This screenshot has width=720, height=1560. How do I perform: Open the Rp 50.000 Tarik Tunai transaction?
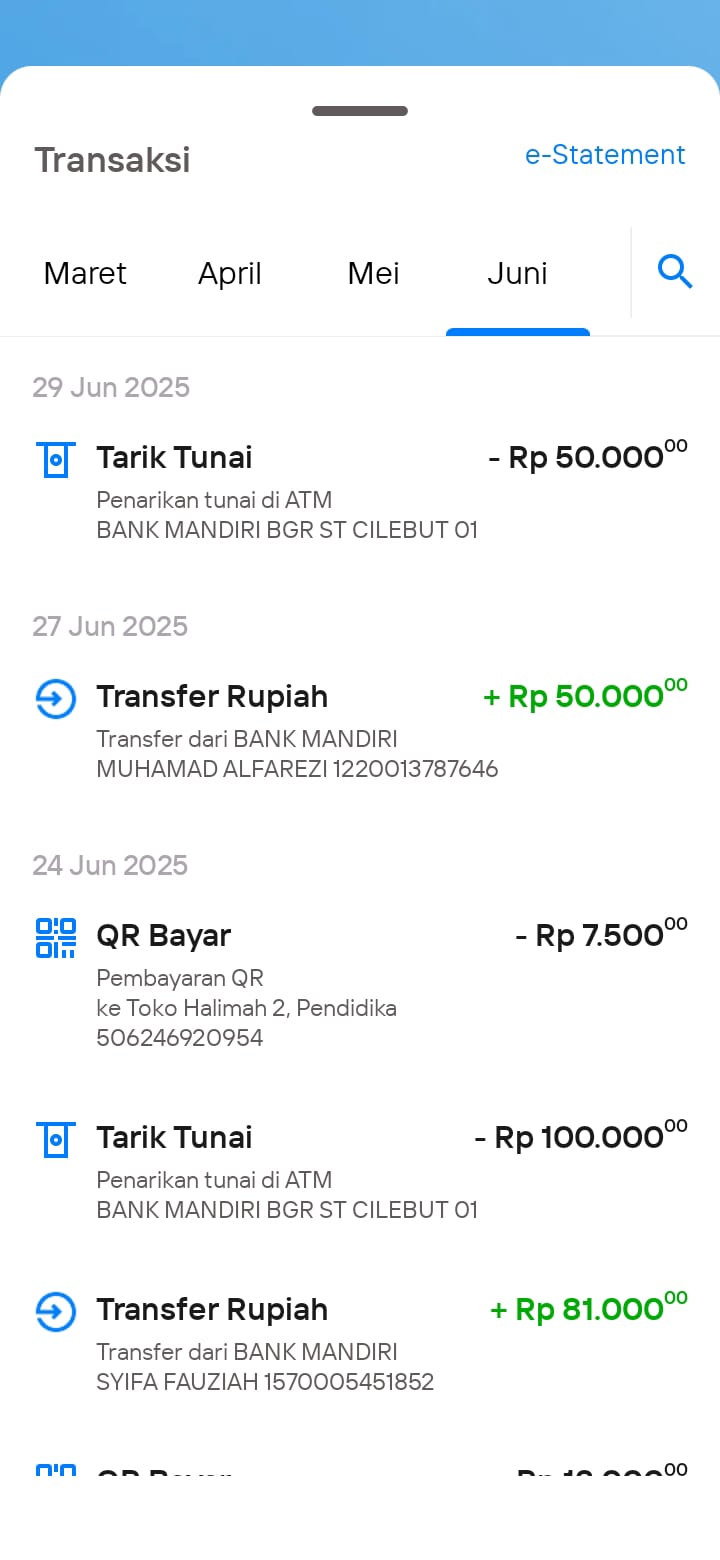360,491
